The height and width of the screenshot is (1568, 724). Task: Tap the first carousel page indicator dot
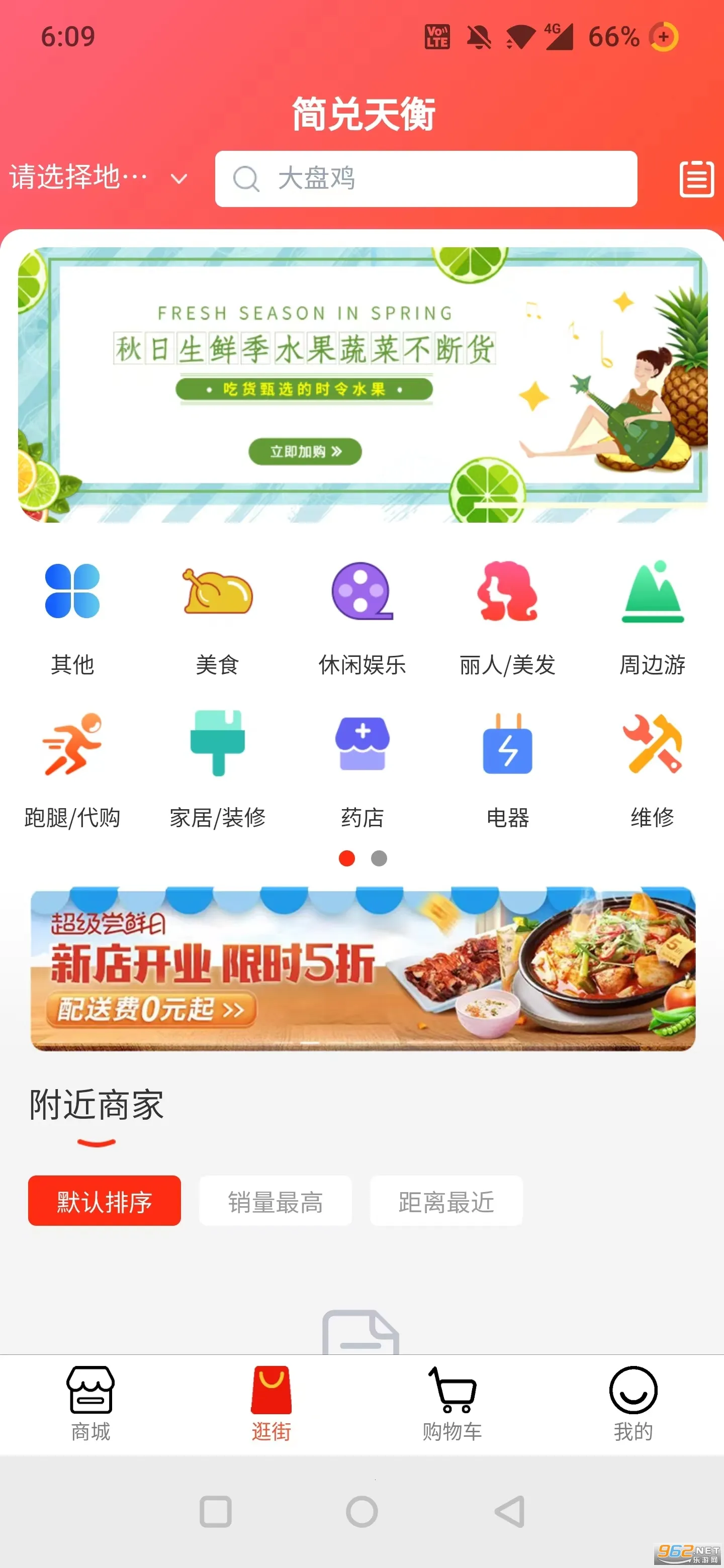(347, 859)
